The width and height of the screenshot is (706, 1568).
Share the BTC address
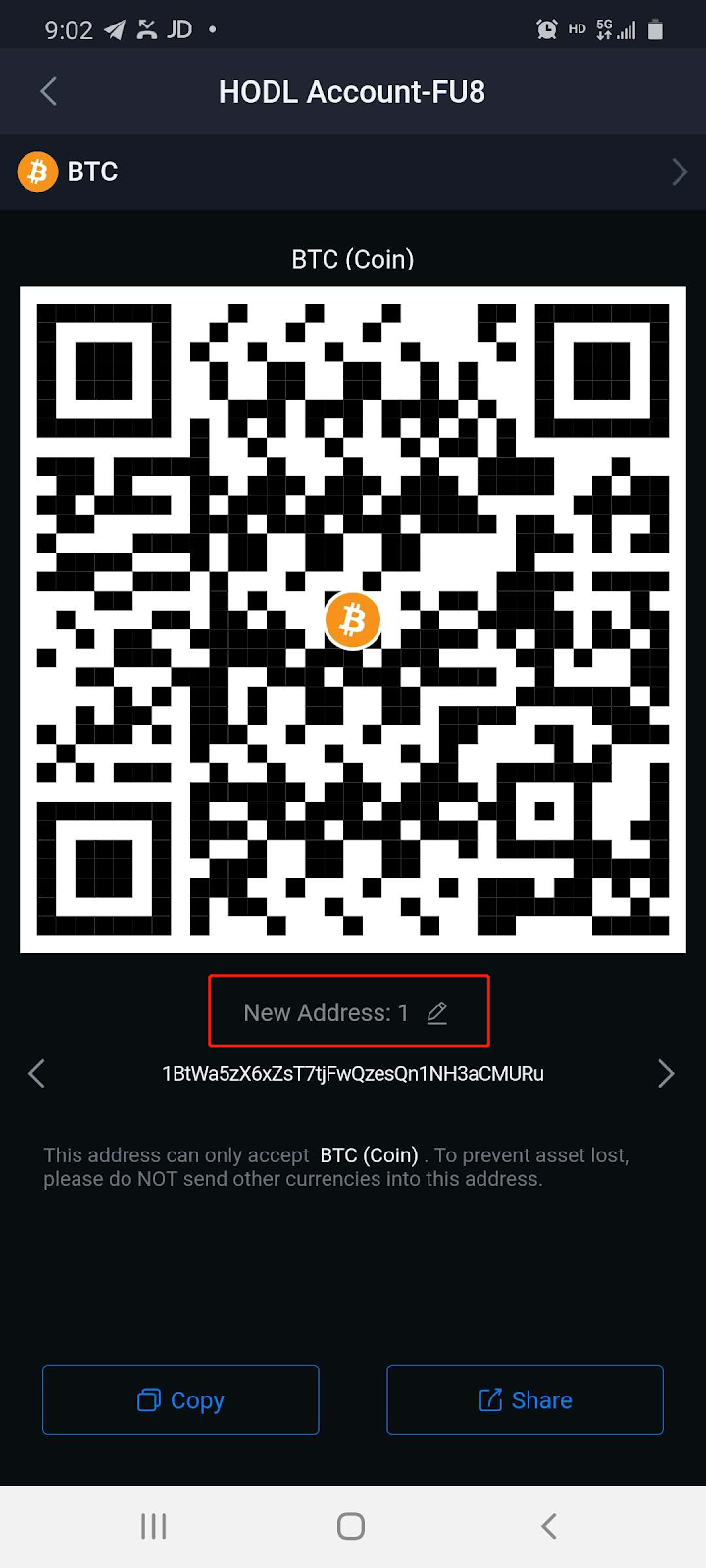[x=525, y=1399]
